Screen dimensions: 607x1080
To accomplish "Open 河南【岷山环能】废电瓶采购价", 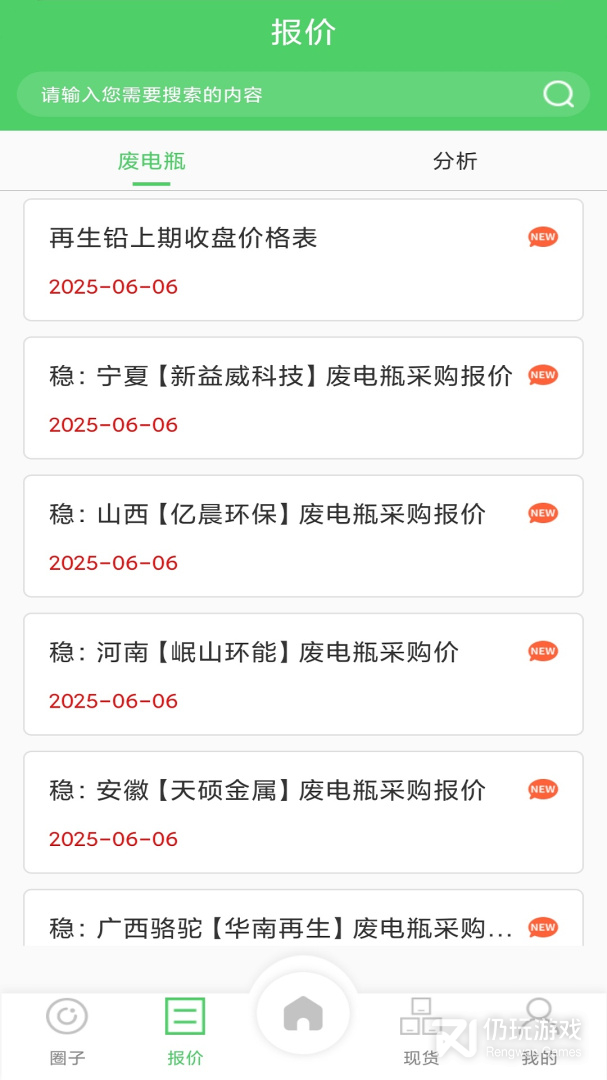I will [303, 674].
